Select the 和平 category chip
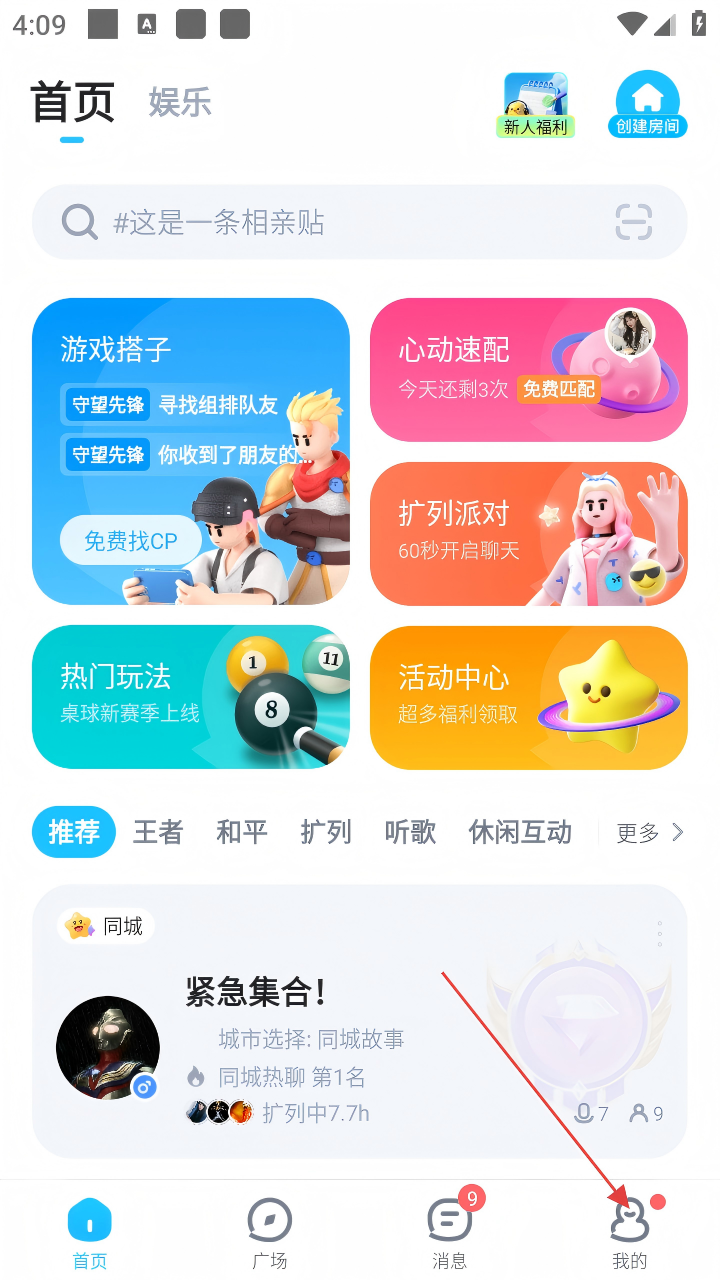 click(242, 832)
